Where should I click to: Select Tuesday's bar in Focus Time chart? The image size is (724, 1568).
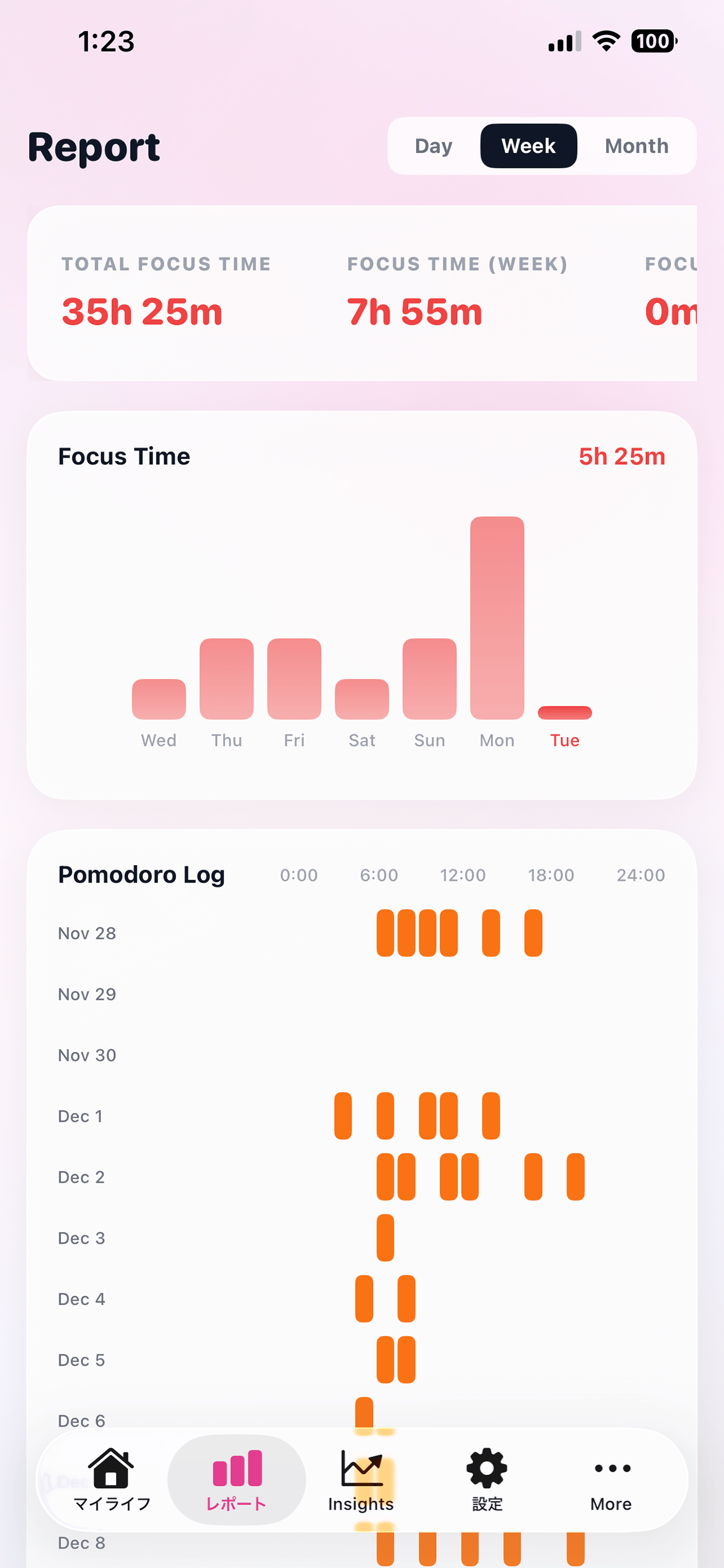(565, 713)
